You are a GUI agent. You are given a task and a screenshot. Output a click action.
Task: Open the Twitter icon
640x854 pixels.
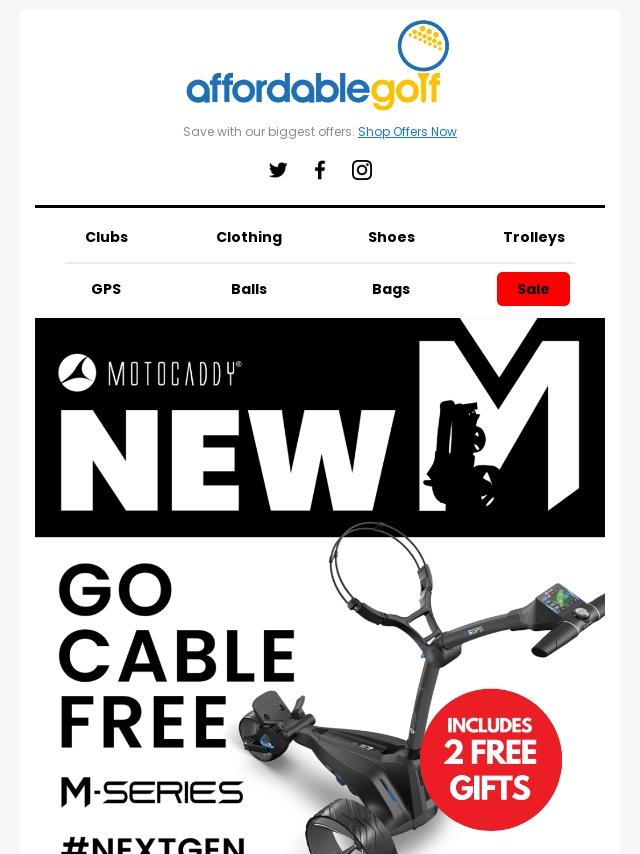coord(278,170)
